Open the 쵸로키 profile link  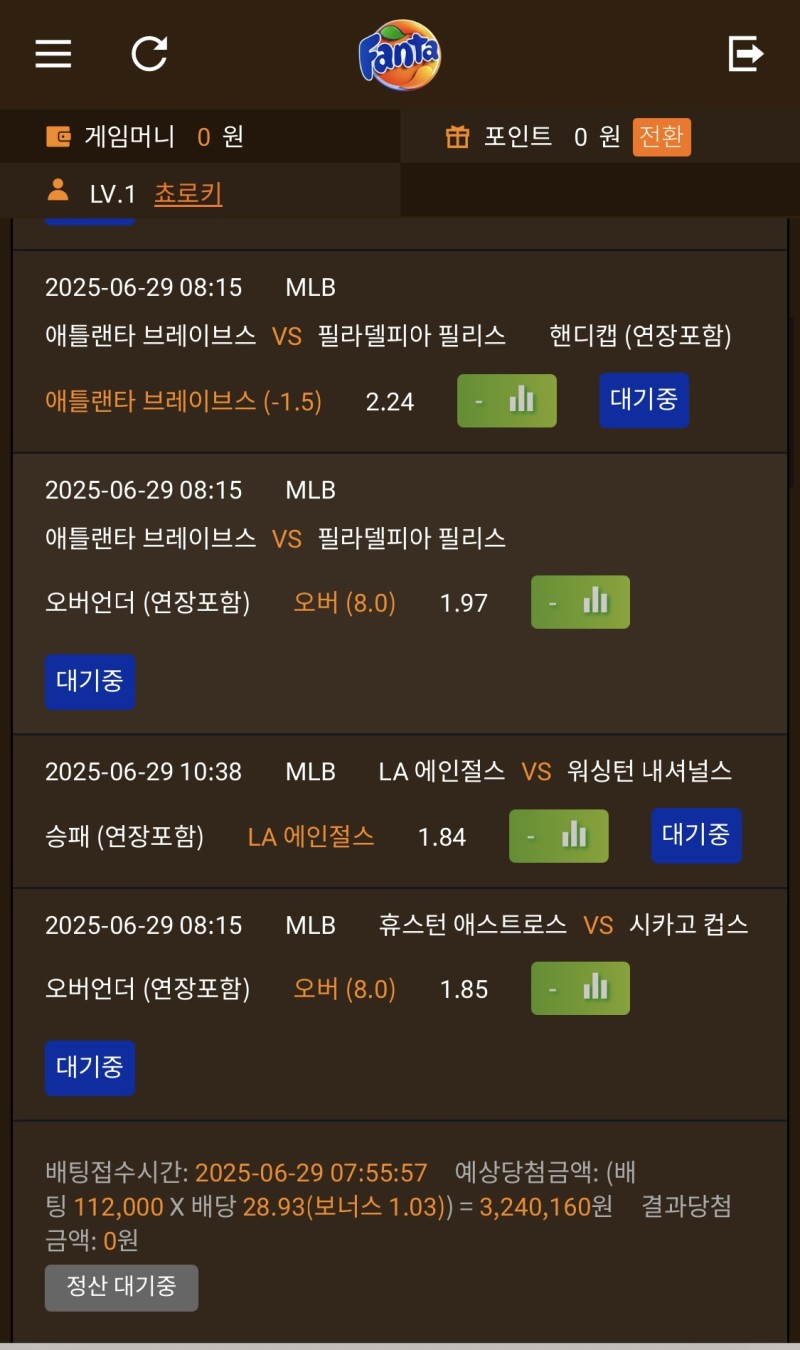pos(188,193)
